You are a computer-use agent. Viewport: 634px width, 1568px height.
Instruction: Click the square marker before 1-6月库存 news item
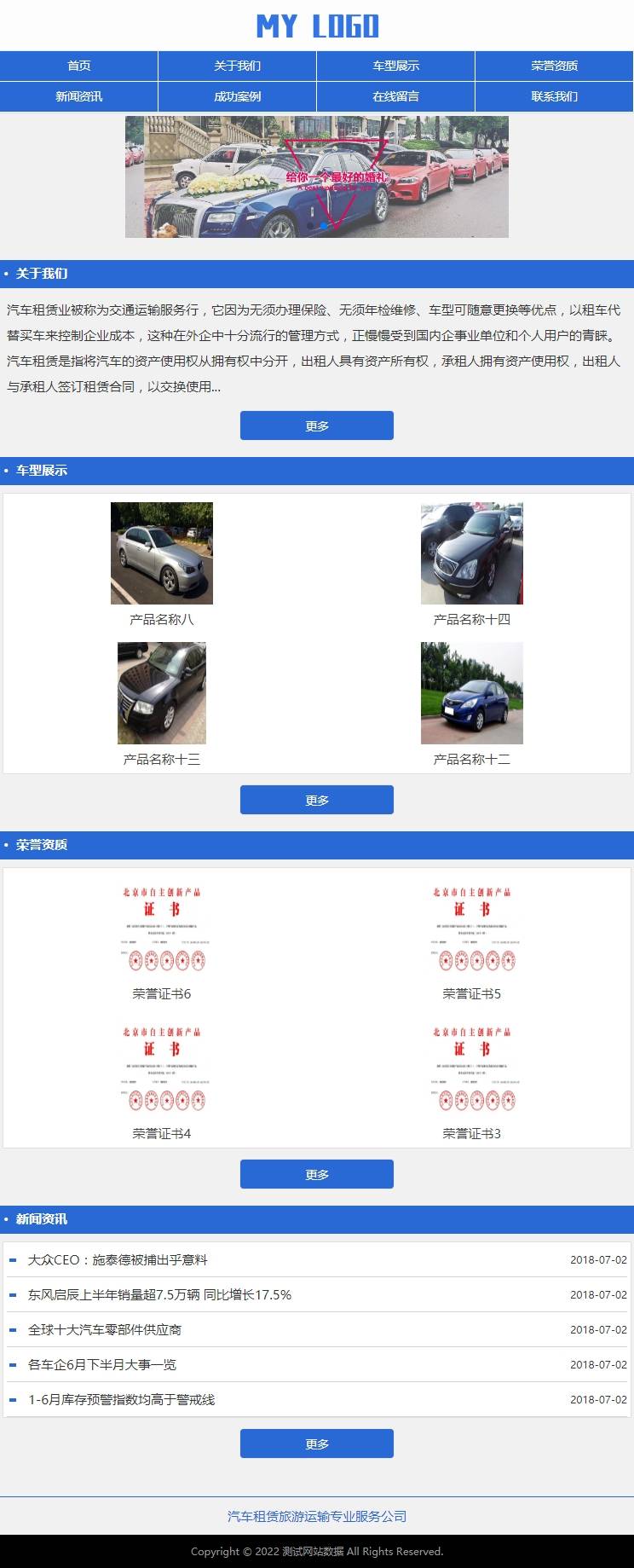[x=12, y=1399]
